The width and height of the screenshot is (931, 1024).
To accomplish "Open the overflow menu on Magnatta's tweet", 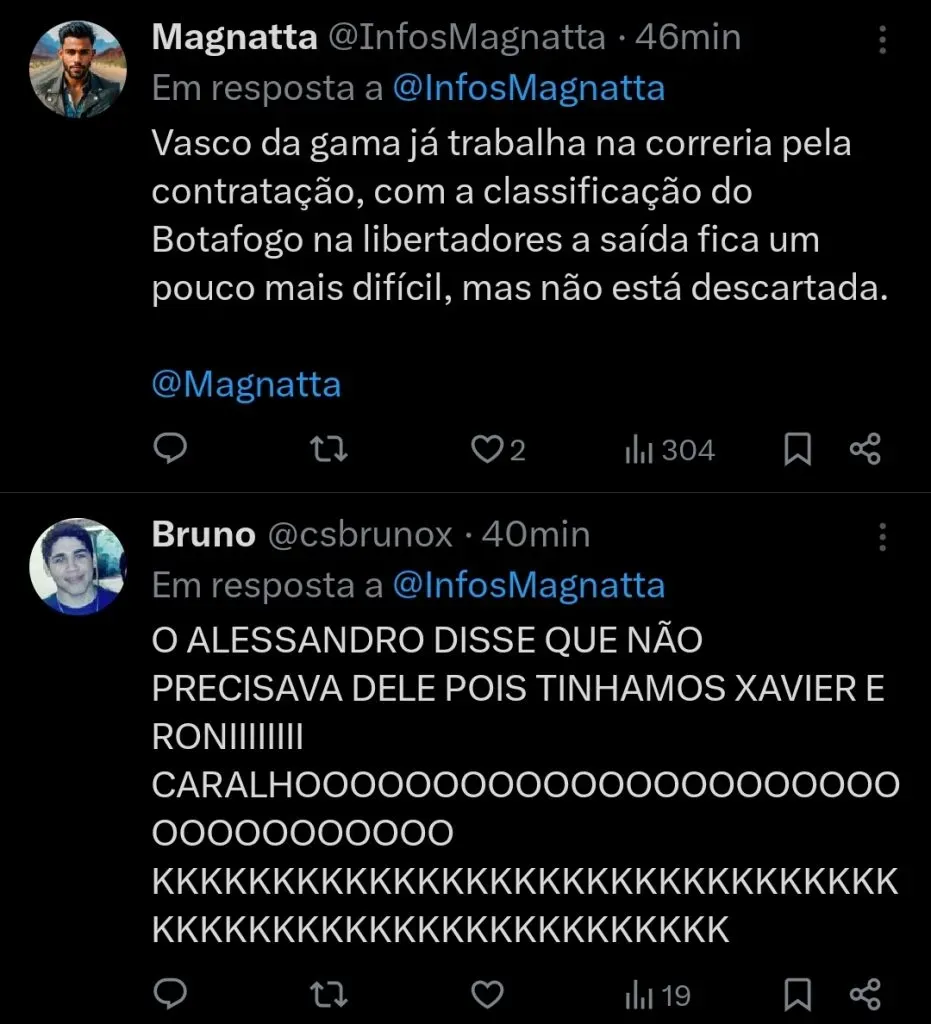I will point(882,40).
